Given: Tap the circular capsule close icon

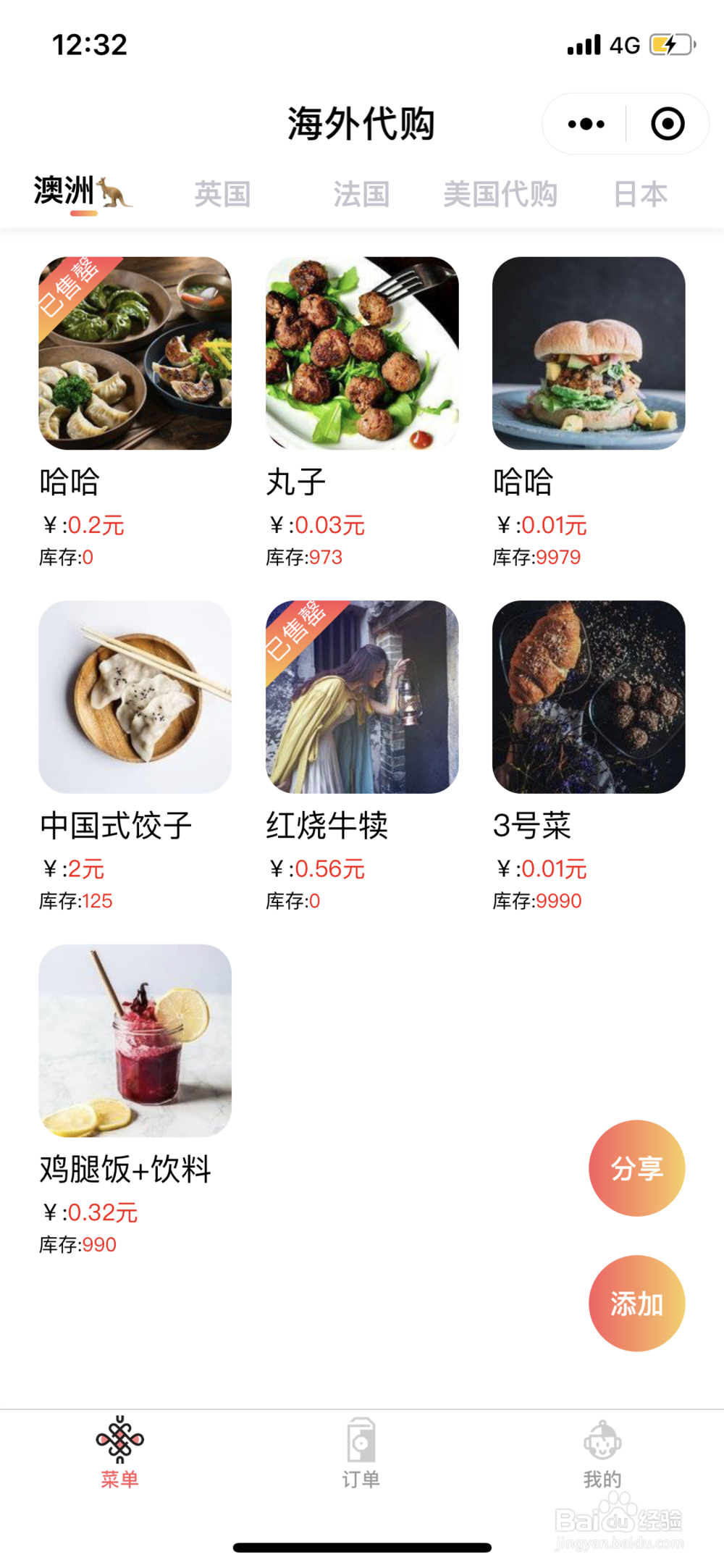Looking at the screenshot, I should 667,123.
